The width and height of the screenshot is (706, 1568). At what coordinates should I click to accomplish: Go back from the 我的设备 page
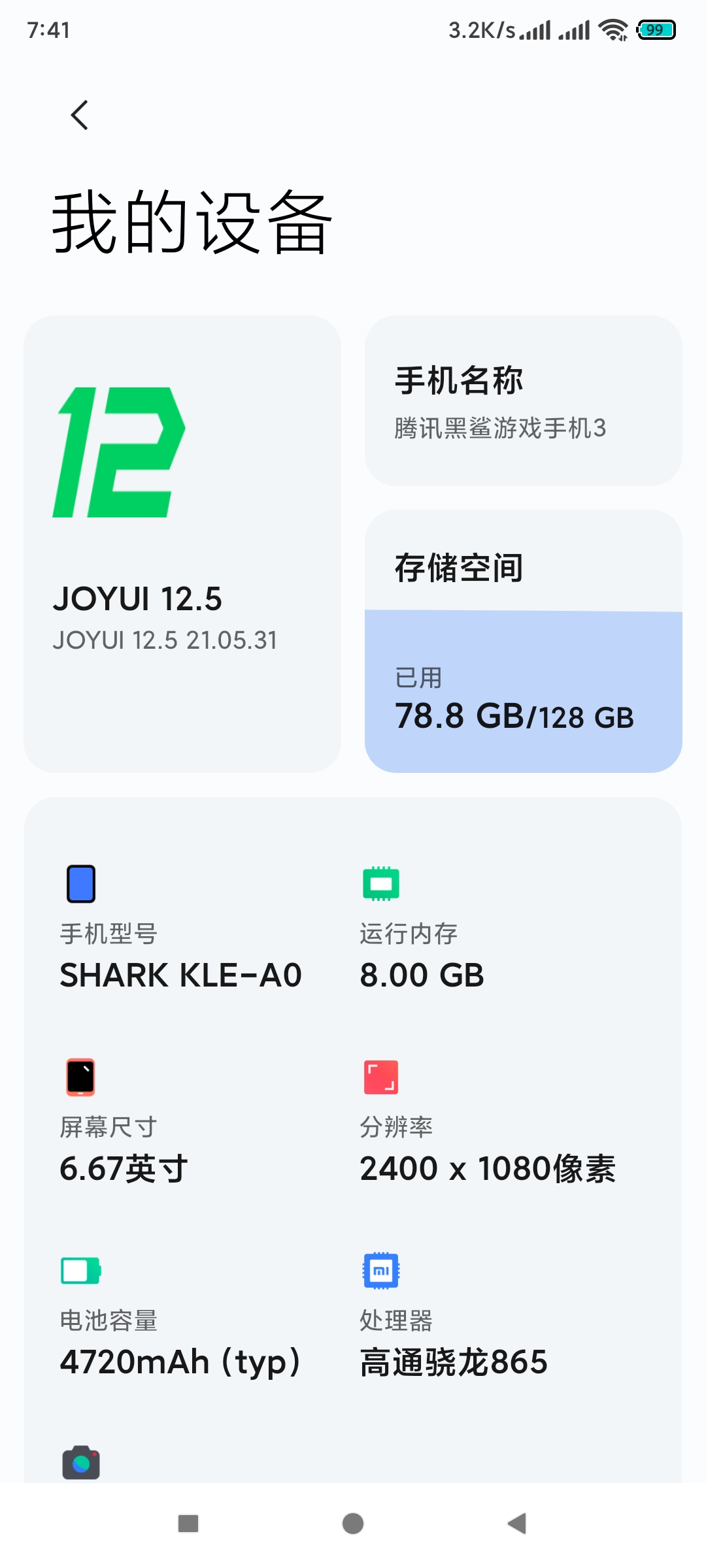tap(80, 116)
